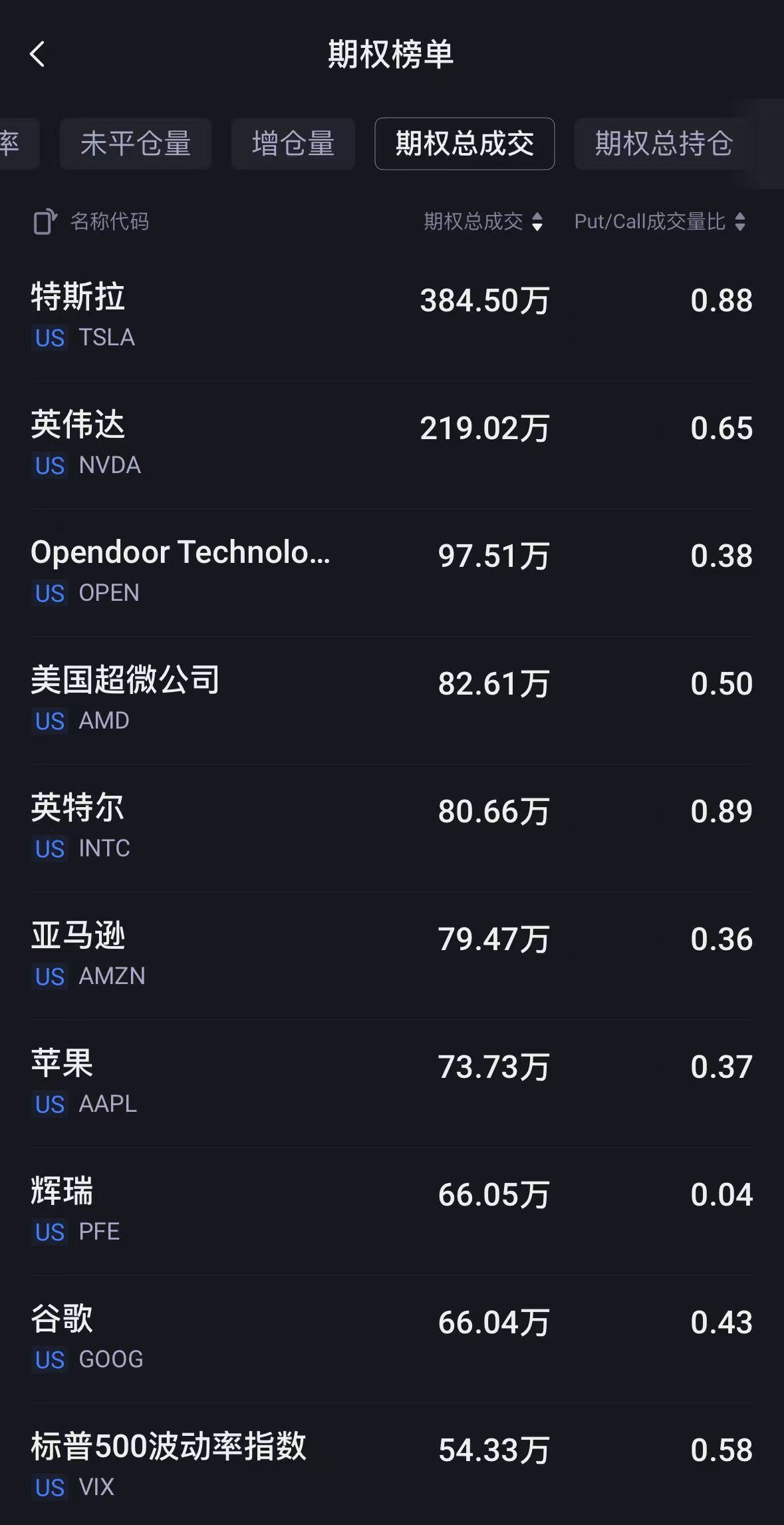Open the 英特尔 INTC row

point(392,828)
